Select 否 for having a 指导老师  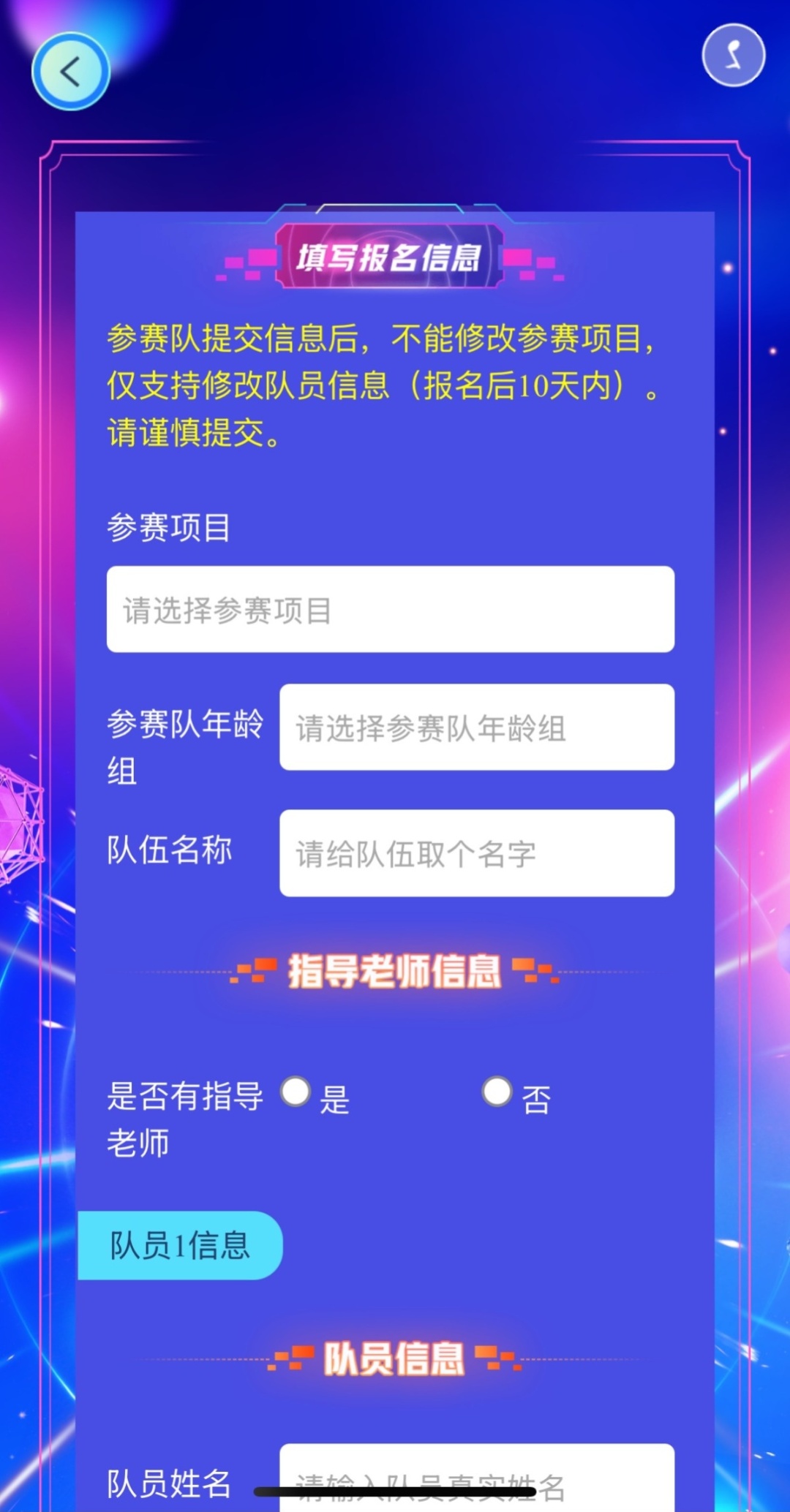pyautogui.click(x=497, y=1092)
